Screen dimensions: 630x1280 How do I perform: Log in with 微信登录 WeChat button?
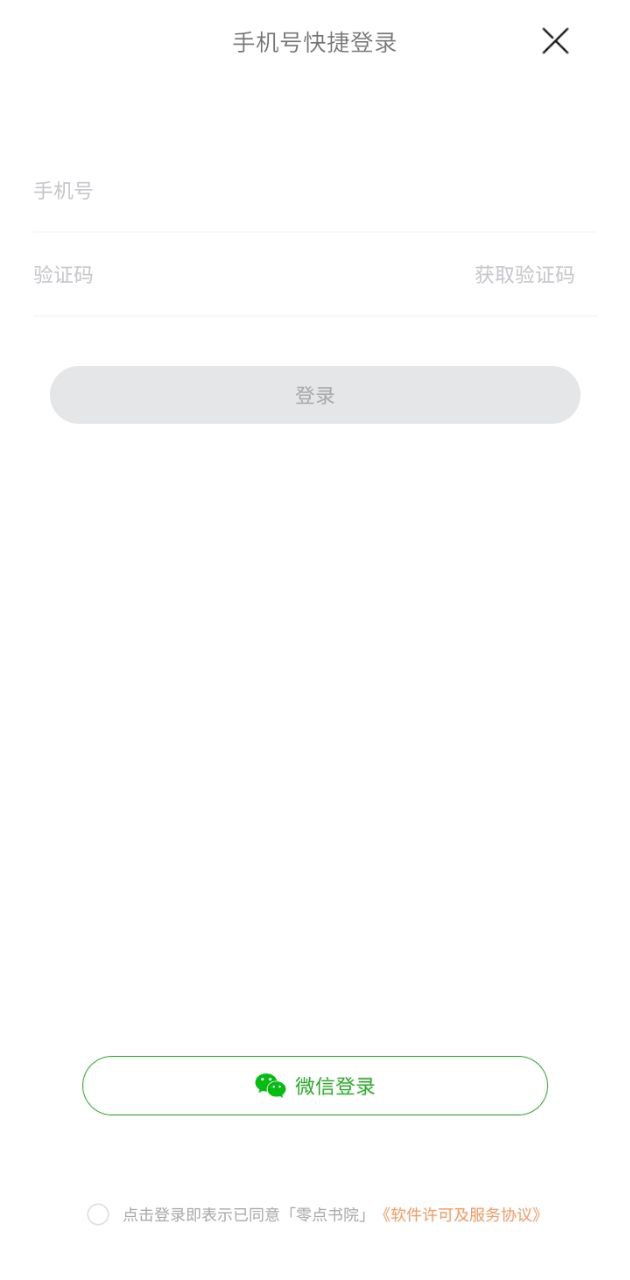coord(315,1086)
